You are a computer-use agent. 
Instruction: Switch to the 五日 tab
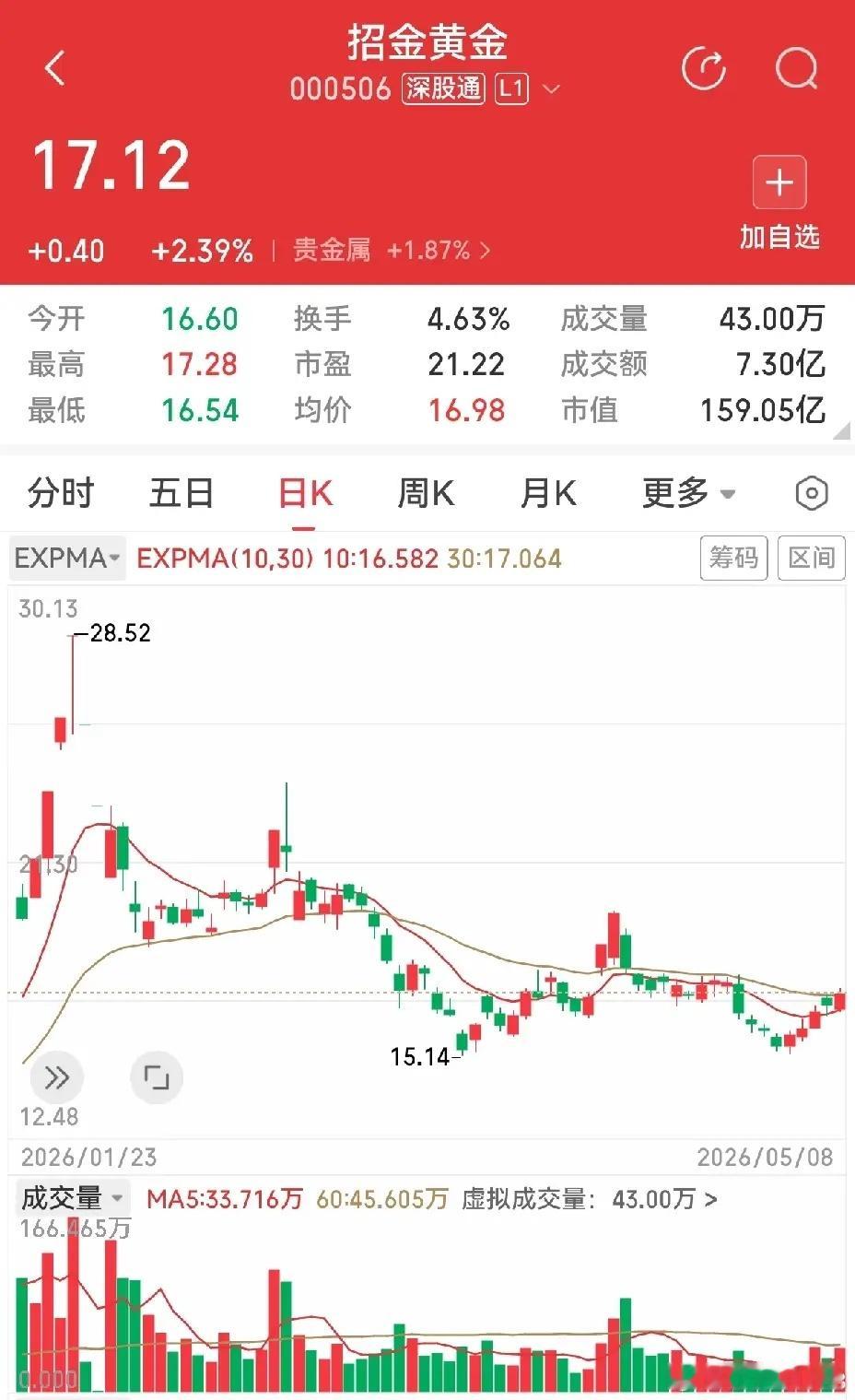pyautogui.click(x=182, y=493)
